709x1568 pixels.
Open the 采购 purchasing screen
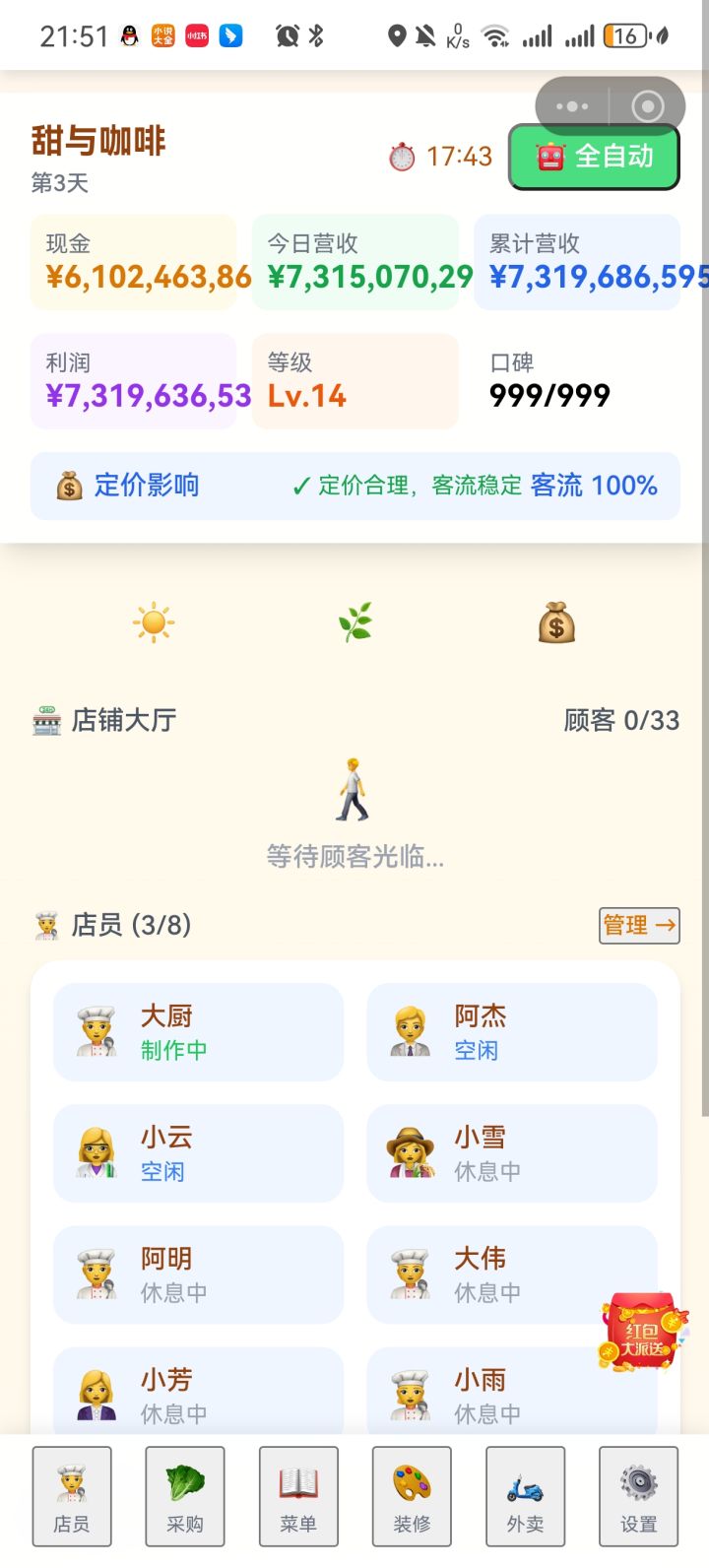185,1496
